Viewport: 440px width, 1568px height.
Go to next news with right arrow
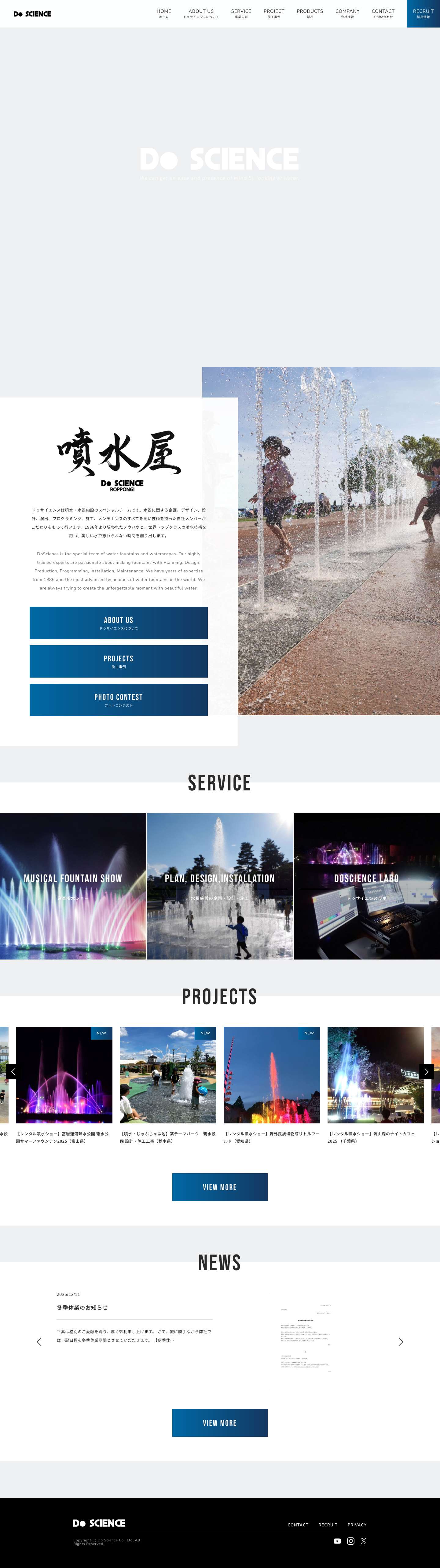pyautogui.click(x=401, y=1341)
